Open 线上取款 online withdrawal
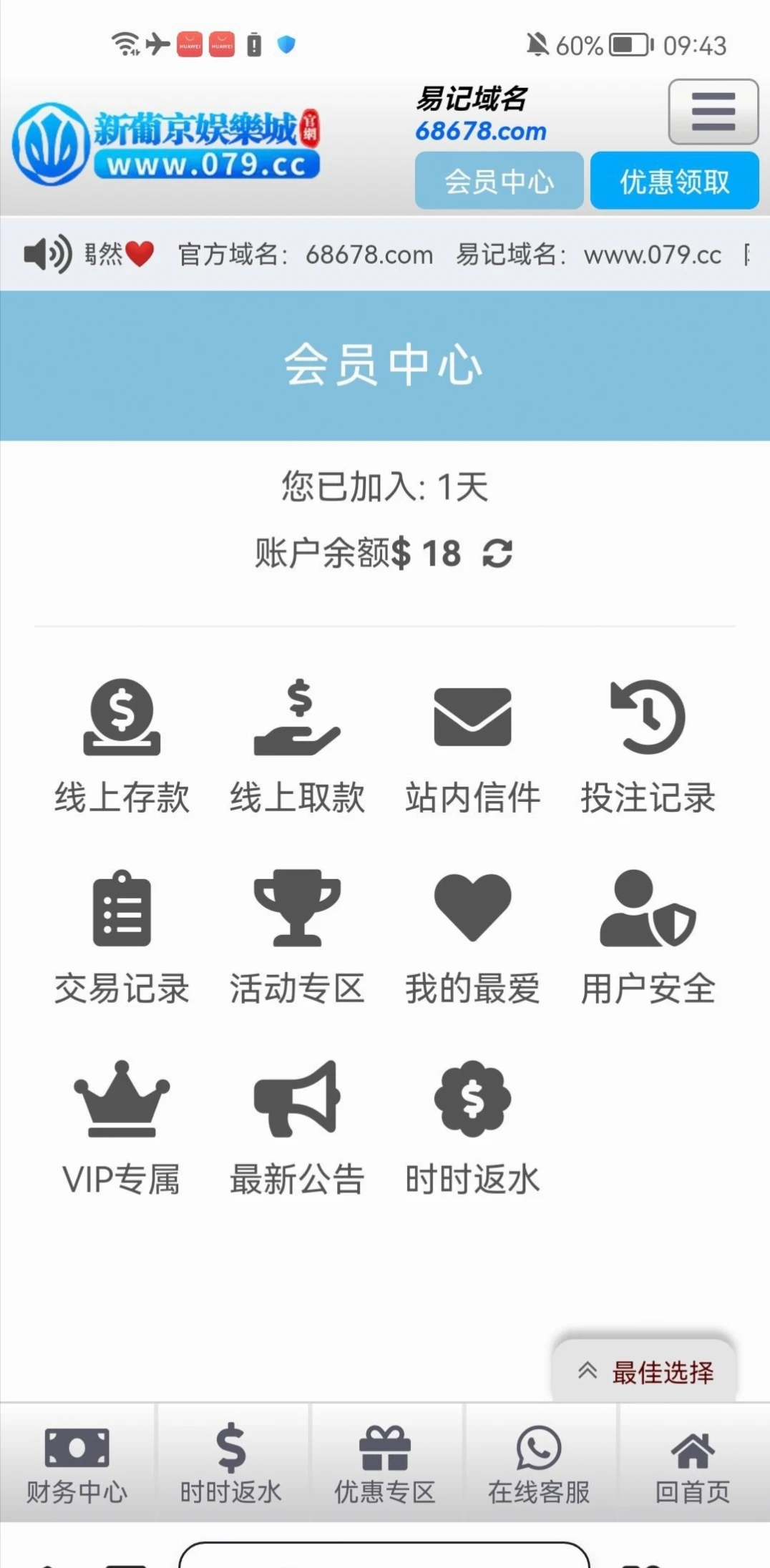This screenshot has height=1568, width=770. pos(297,745)
